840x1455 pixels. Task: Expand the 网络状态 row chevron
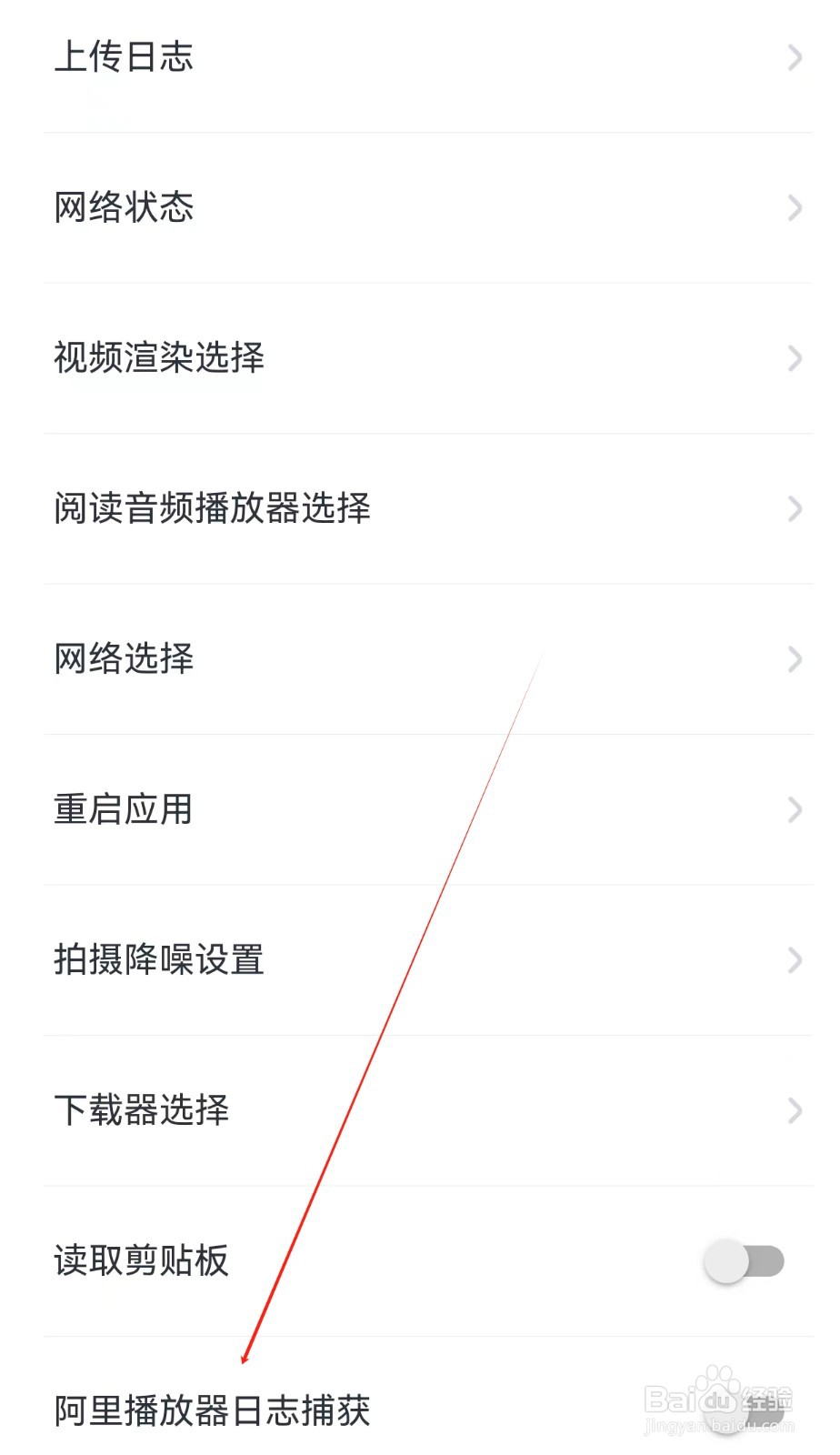pyautogui.click(x=794, y=209)
